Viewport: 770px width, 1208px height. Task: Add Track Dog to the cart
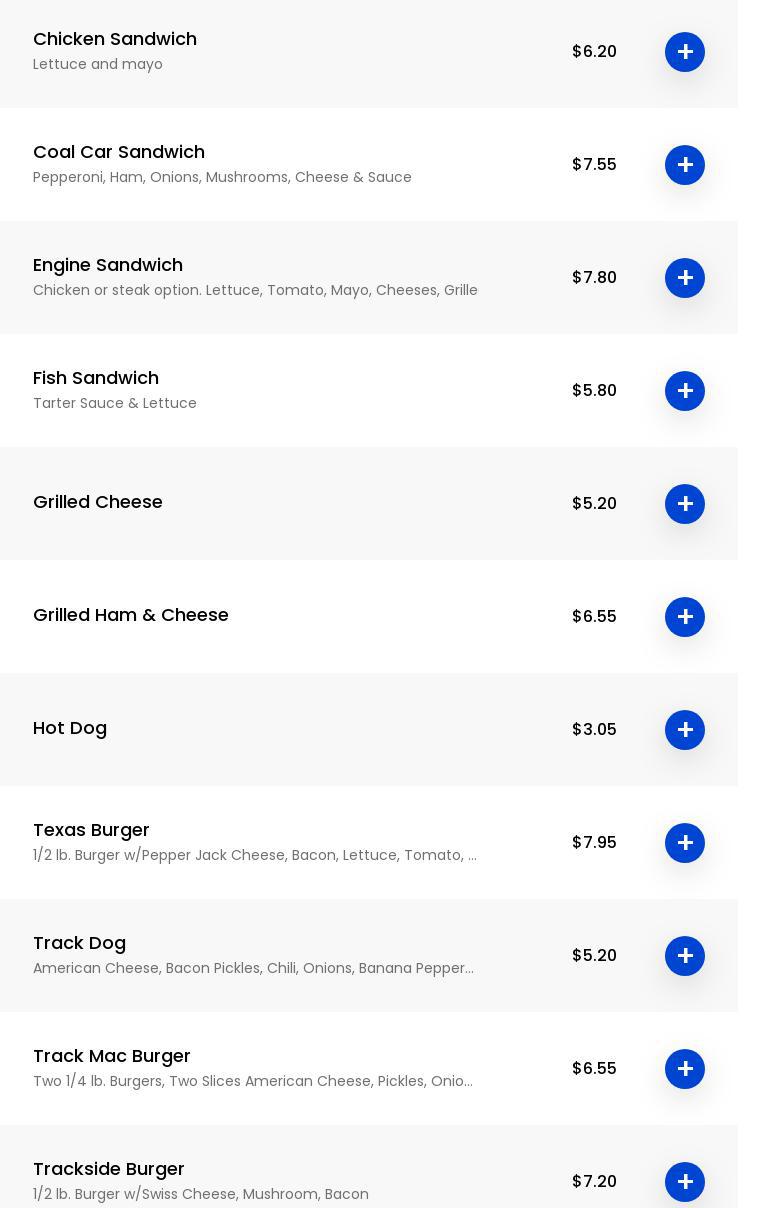click(x=685, y=956)
